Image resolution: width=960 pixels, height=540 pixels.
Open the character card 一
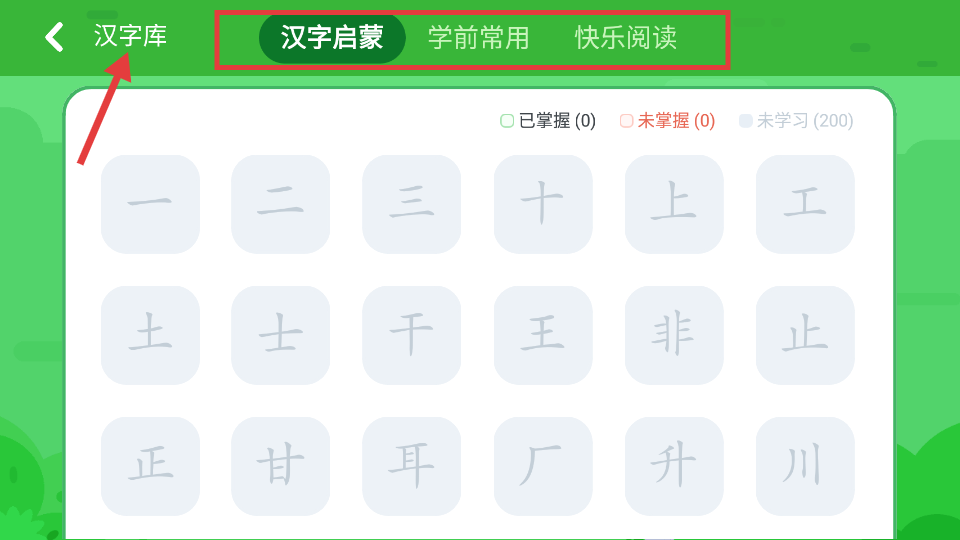(150, 204)
